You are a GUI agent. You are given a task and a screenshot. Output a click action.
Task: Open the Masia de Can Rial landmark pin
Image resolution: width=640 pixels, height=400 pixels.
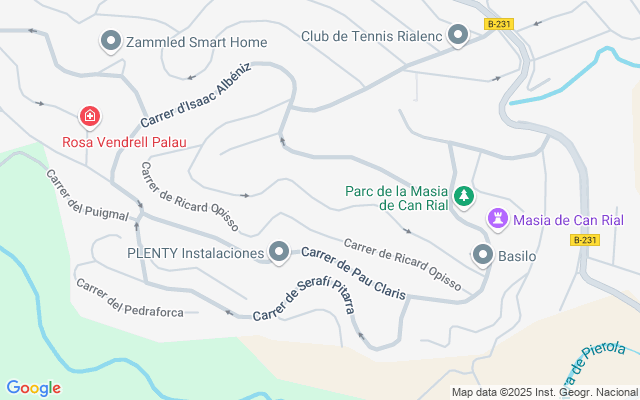497,219
